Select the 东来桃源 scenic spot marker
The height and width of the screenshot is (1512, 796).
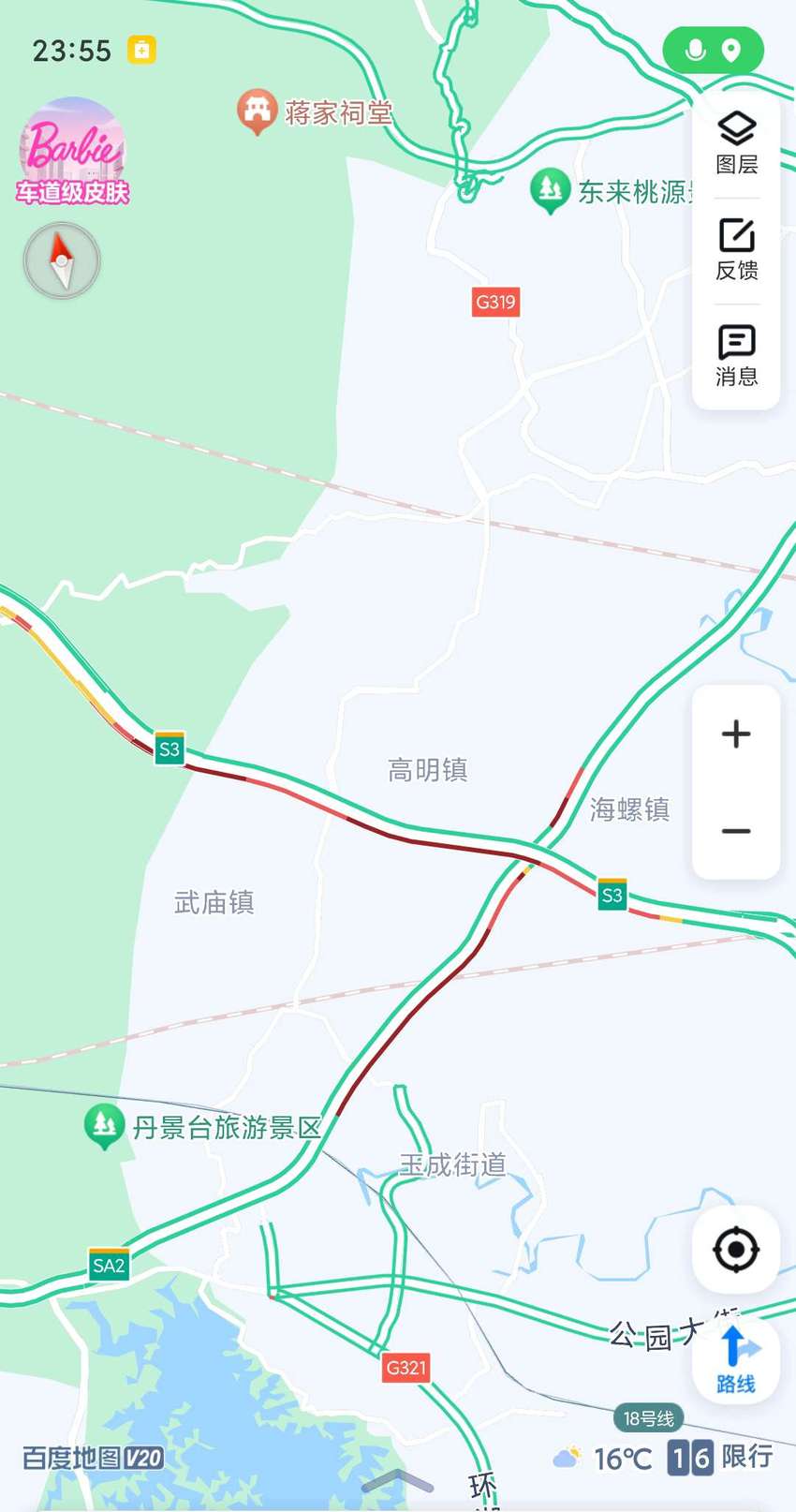551,191
